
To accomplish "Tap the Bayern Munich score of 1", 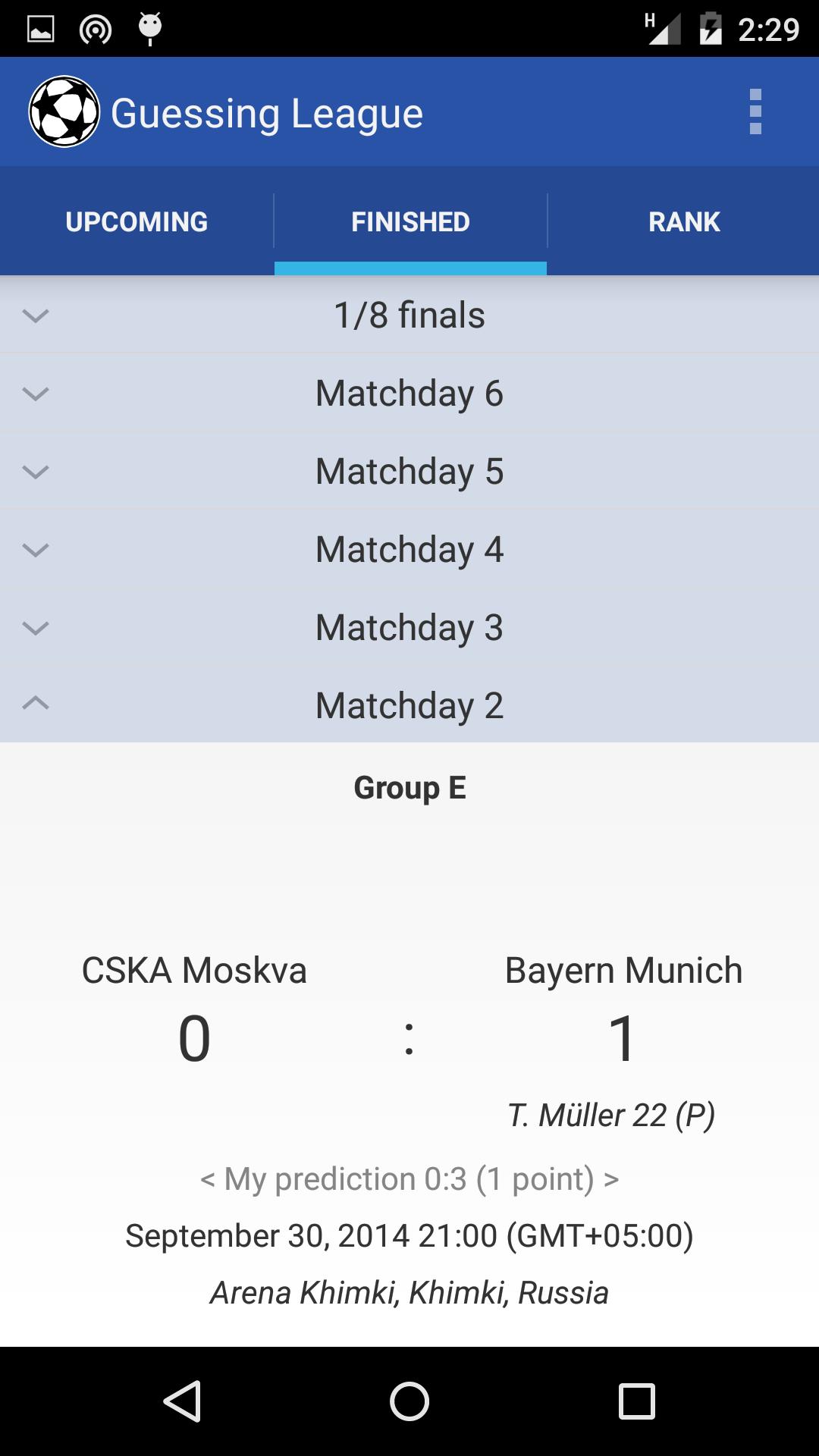I will (x=622, y=1039).
